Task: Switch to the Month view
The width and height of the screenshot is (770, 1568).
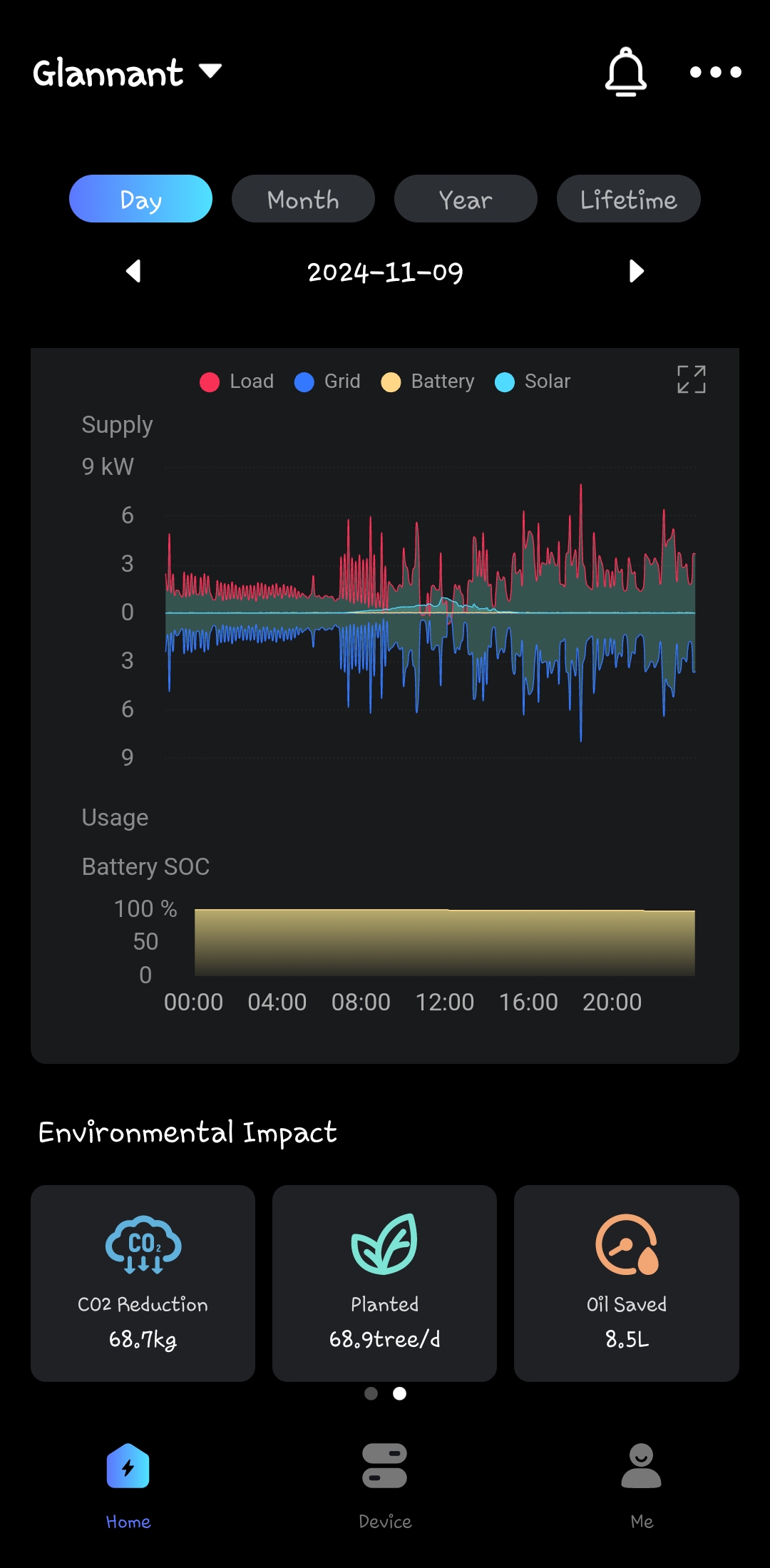Action: coord(303,199)
